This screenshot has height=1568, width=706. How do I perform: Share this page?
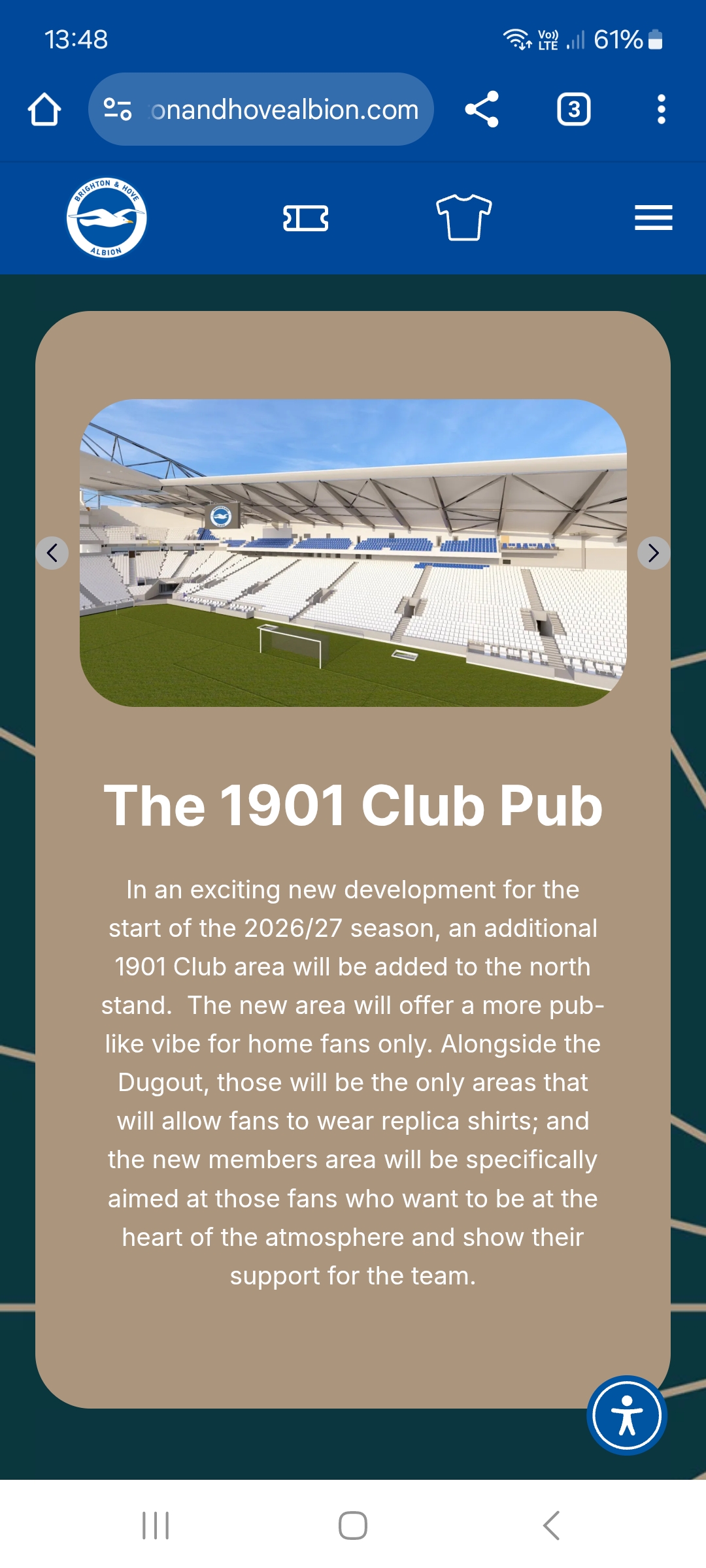pyautogui.click(x=482, y=109)
